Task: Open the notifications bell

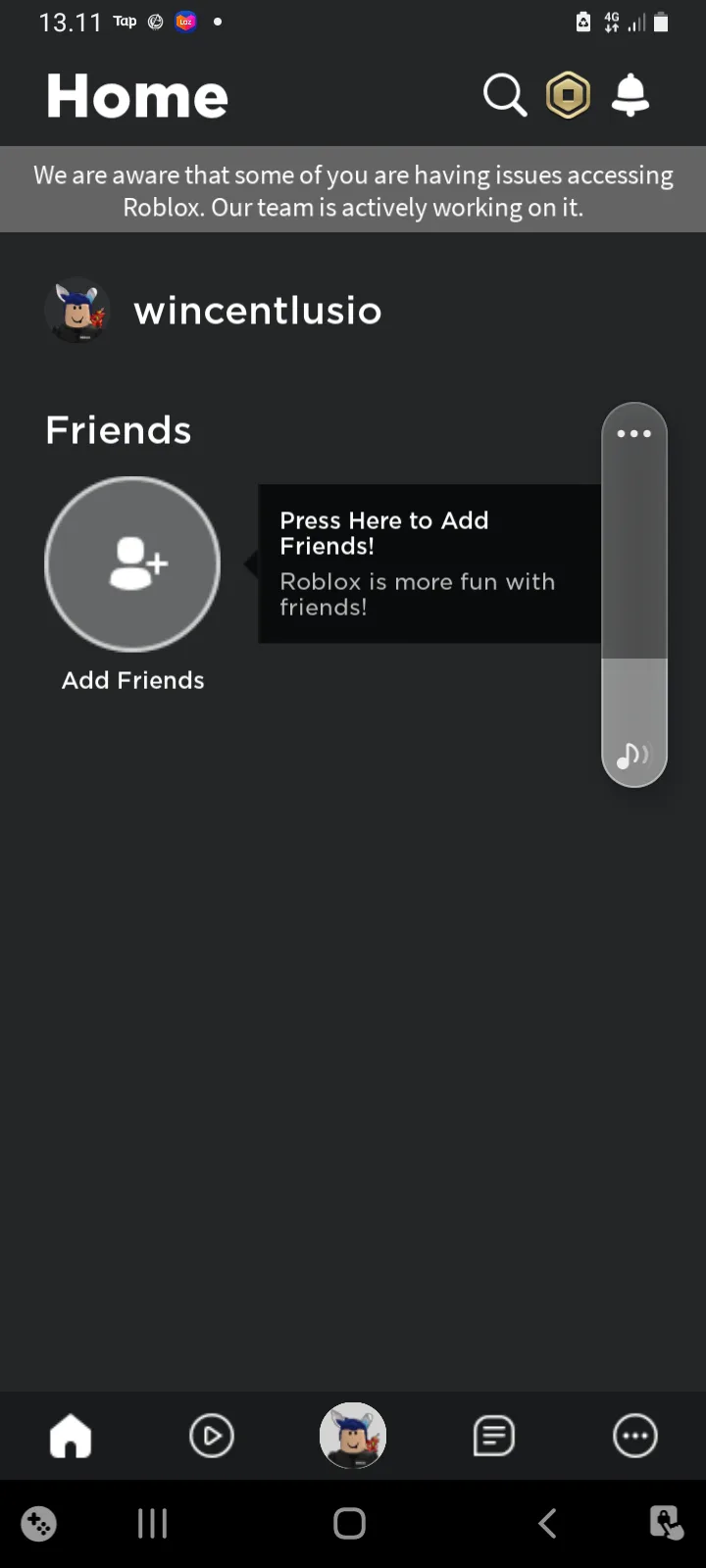Action: tap(630, 96)
